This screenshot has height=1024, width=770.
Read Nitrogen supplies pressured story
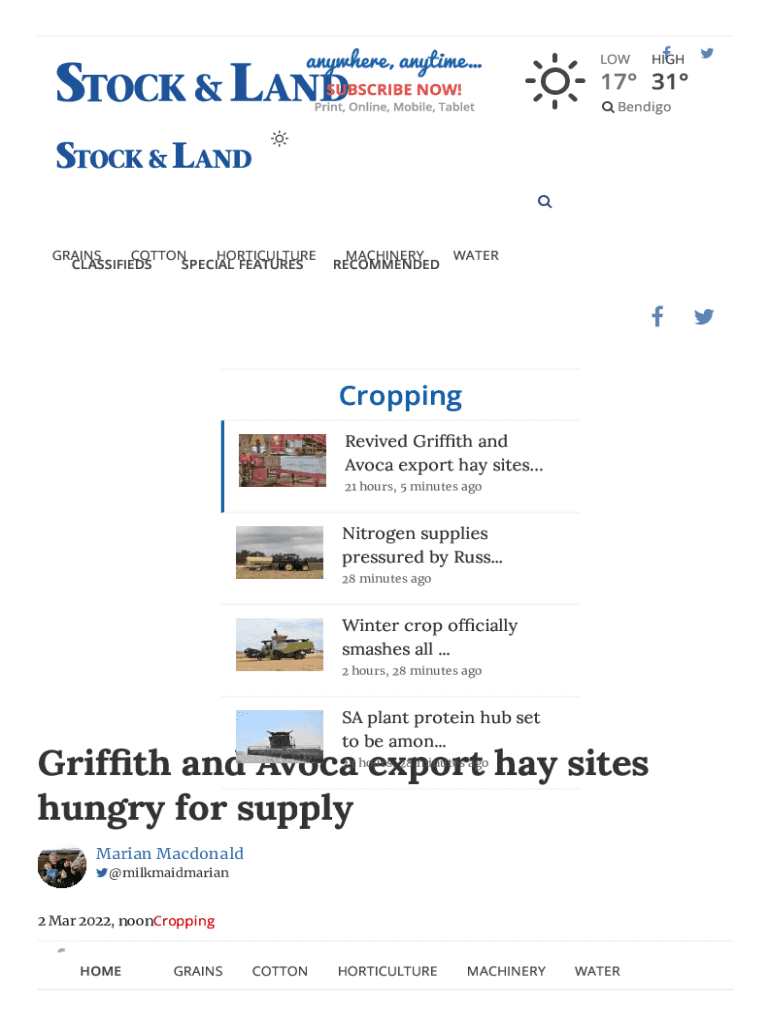(421, 545)
